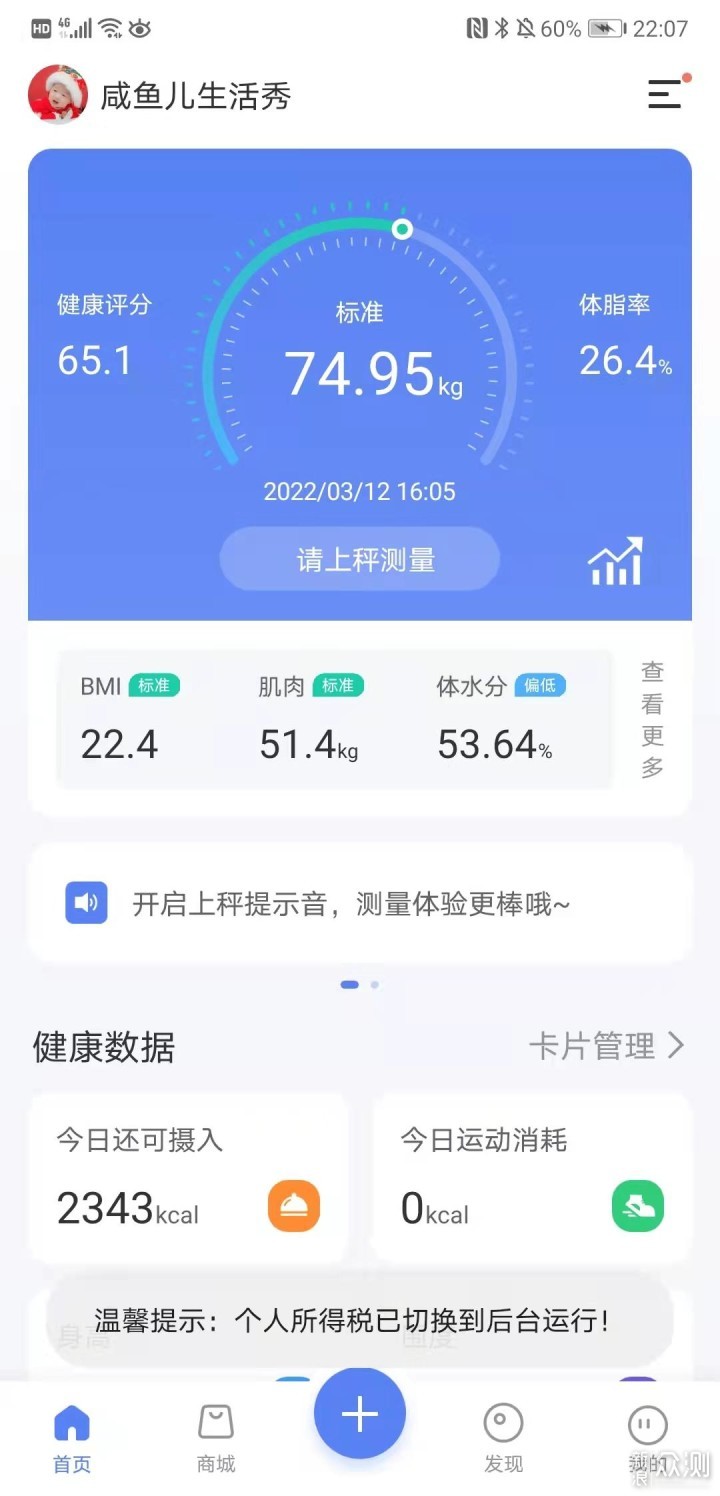
Task: Open the 今日运动消耗 card
Action: click(x=532, y=1177)
